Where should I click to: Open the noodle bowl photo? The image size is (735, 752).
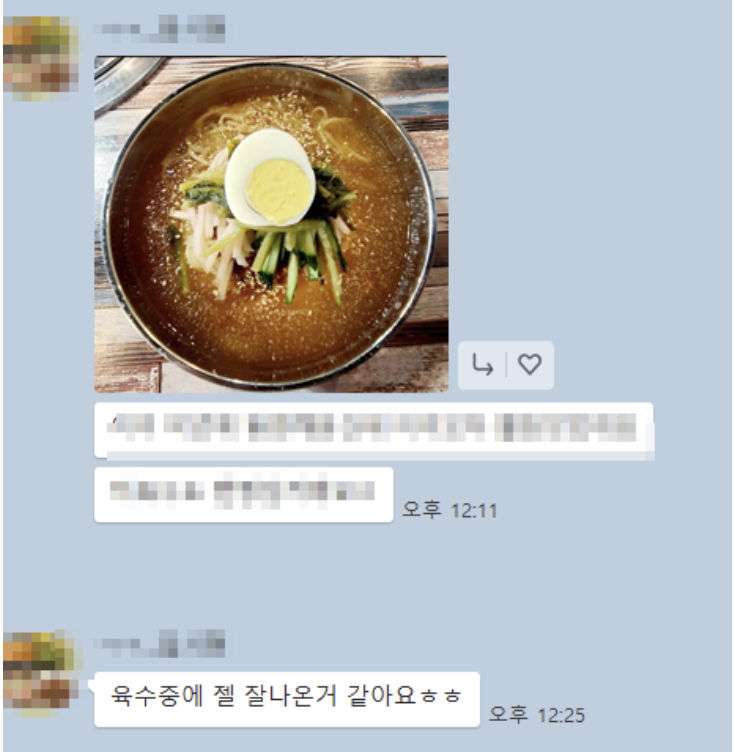tap(271, 224)
